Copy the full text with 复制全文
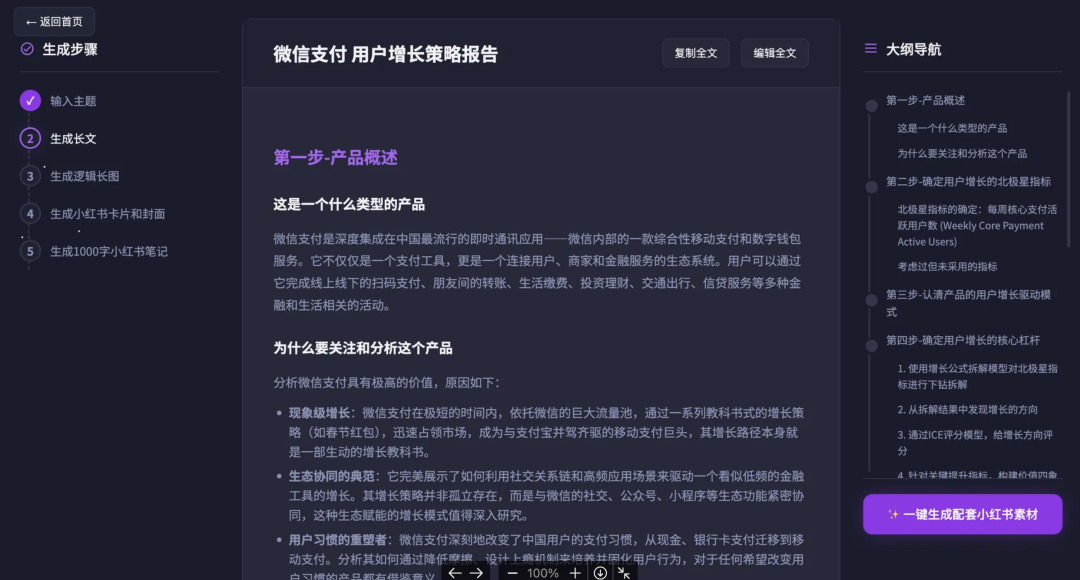 pyautogui.click(x=695, y=53)
